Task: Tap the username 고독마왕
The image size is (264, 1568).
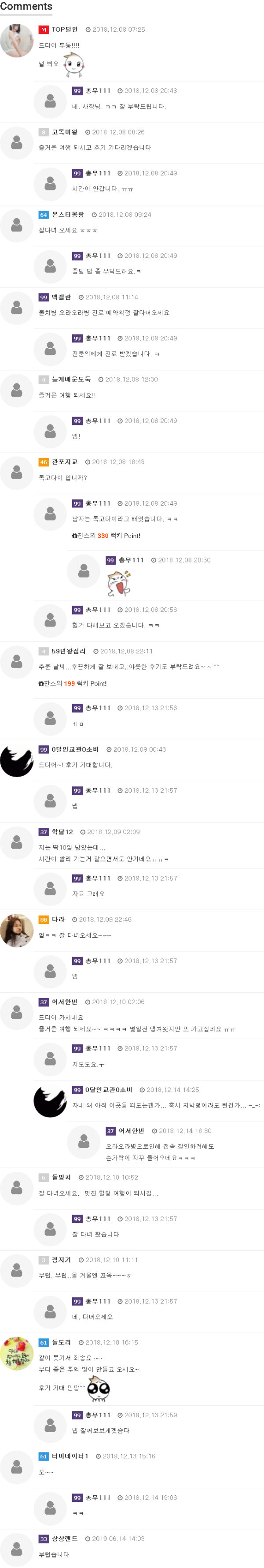Action: (x=64, y=132)
